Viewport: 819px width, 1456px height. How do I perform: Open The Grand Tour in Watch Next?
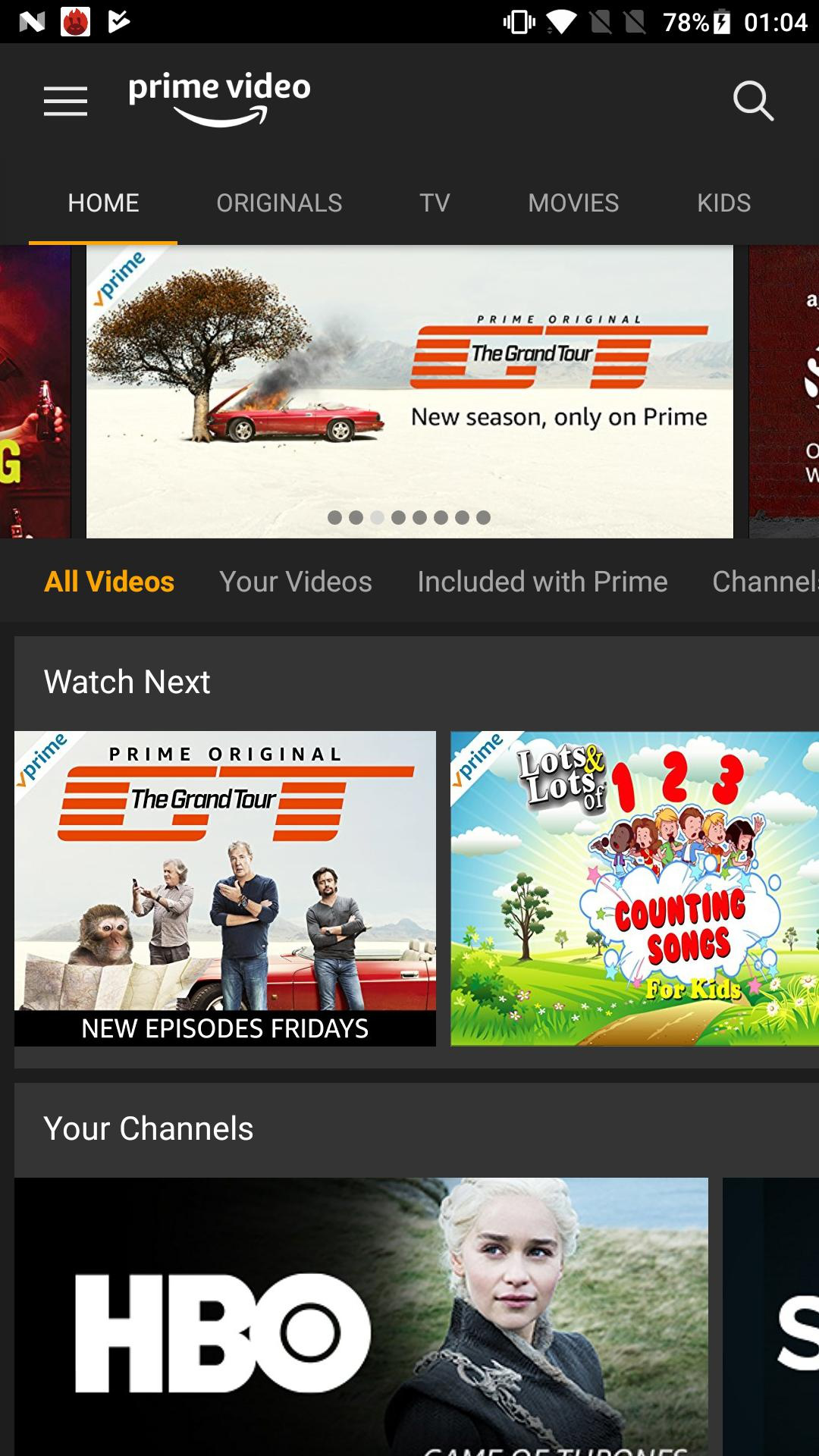click(225, 888)
